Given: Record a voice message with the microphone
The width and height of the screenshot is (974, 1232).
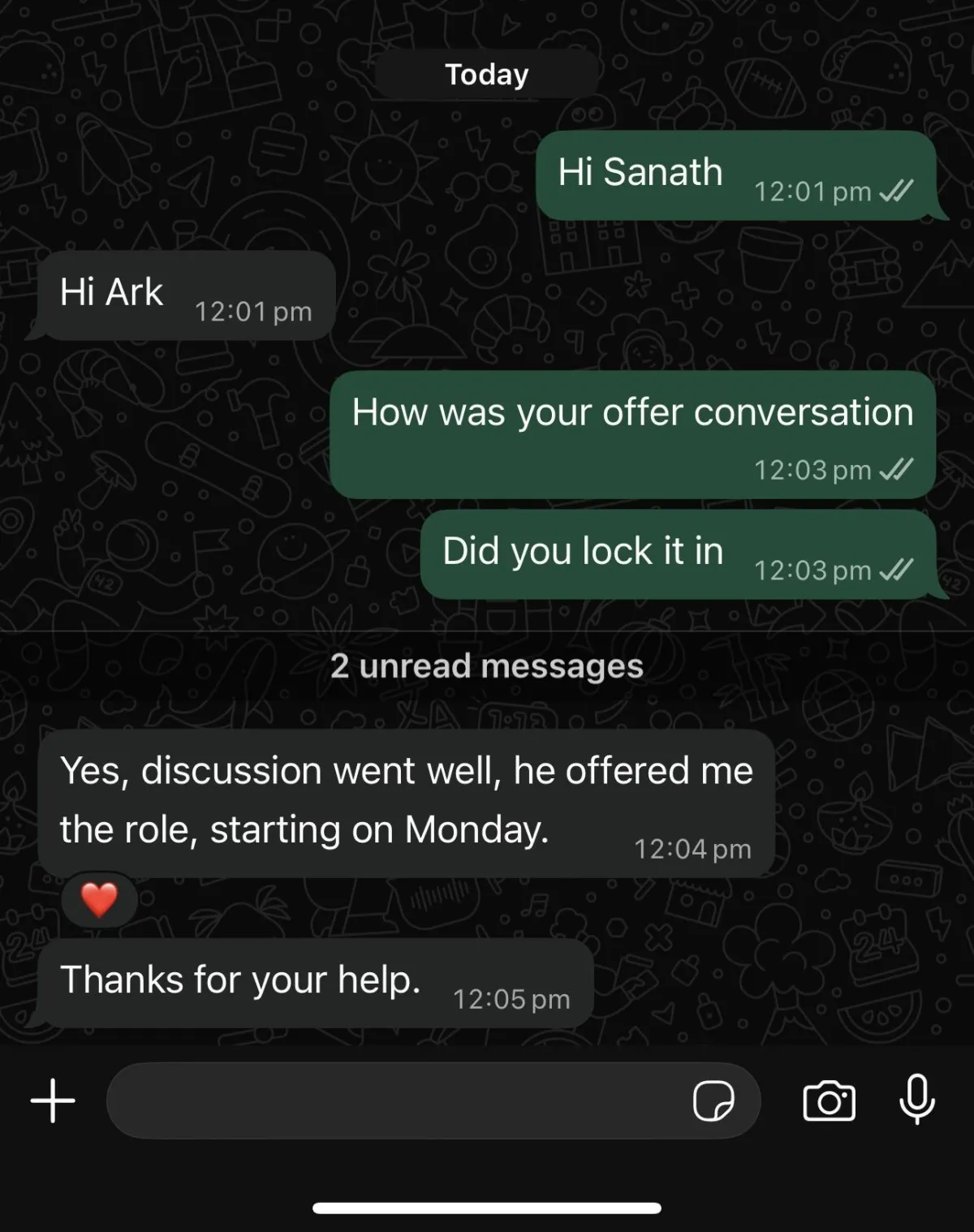Looking at the screenshot, I should coord(917,1100).
